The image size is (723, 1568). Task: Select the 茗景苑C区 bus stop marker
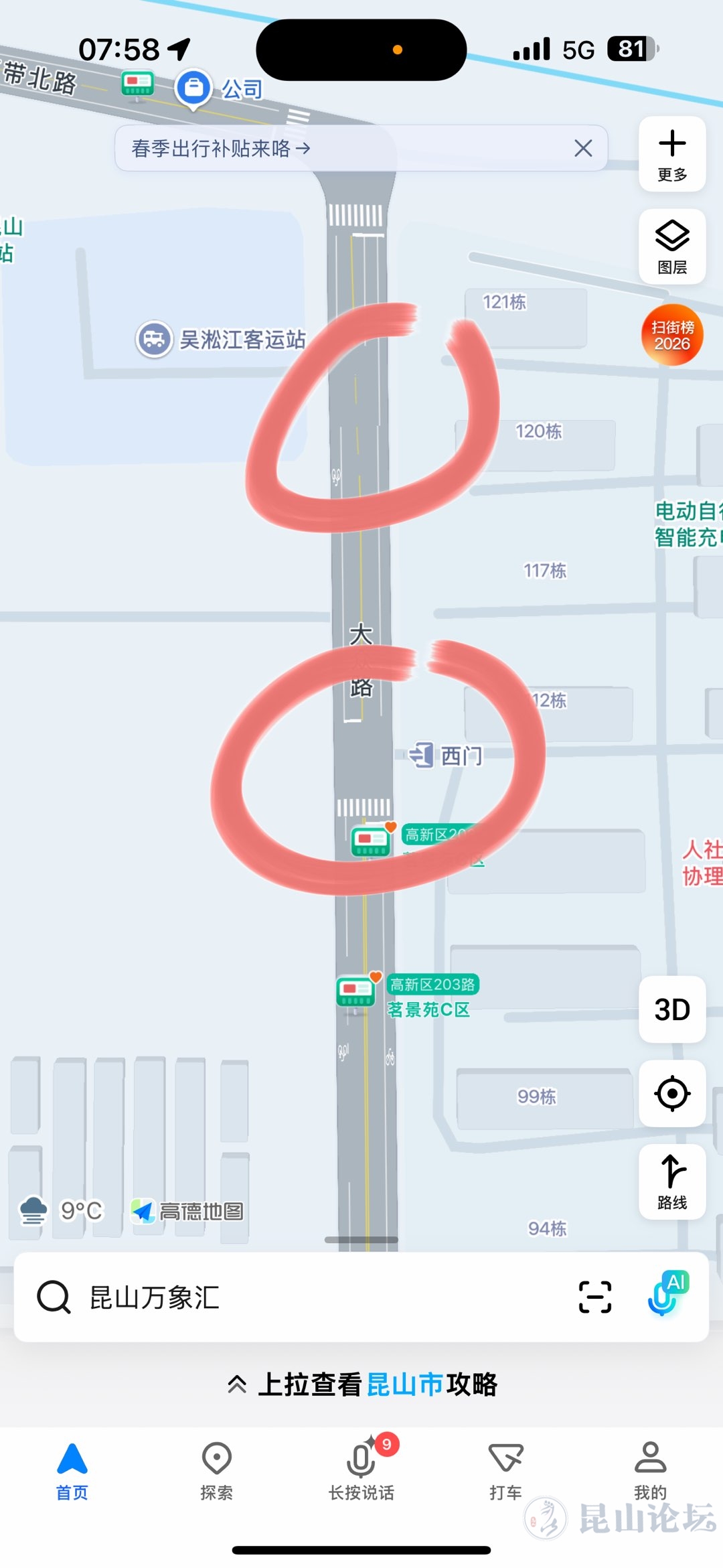point(355,991)
